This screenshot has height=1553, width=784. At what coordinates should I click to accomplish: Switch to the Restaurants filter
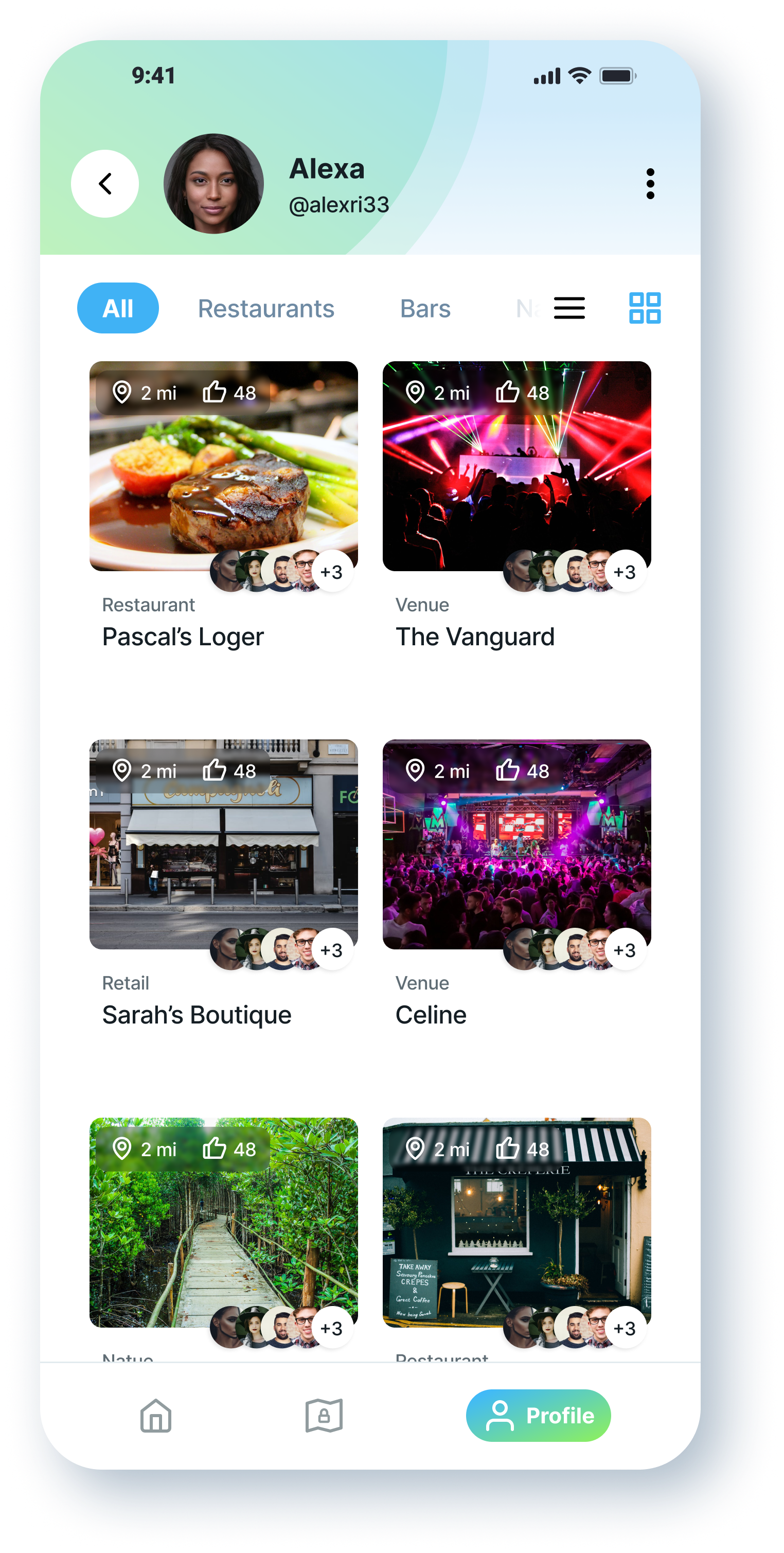tap(266, 309)
